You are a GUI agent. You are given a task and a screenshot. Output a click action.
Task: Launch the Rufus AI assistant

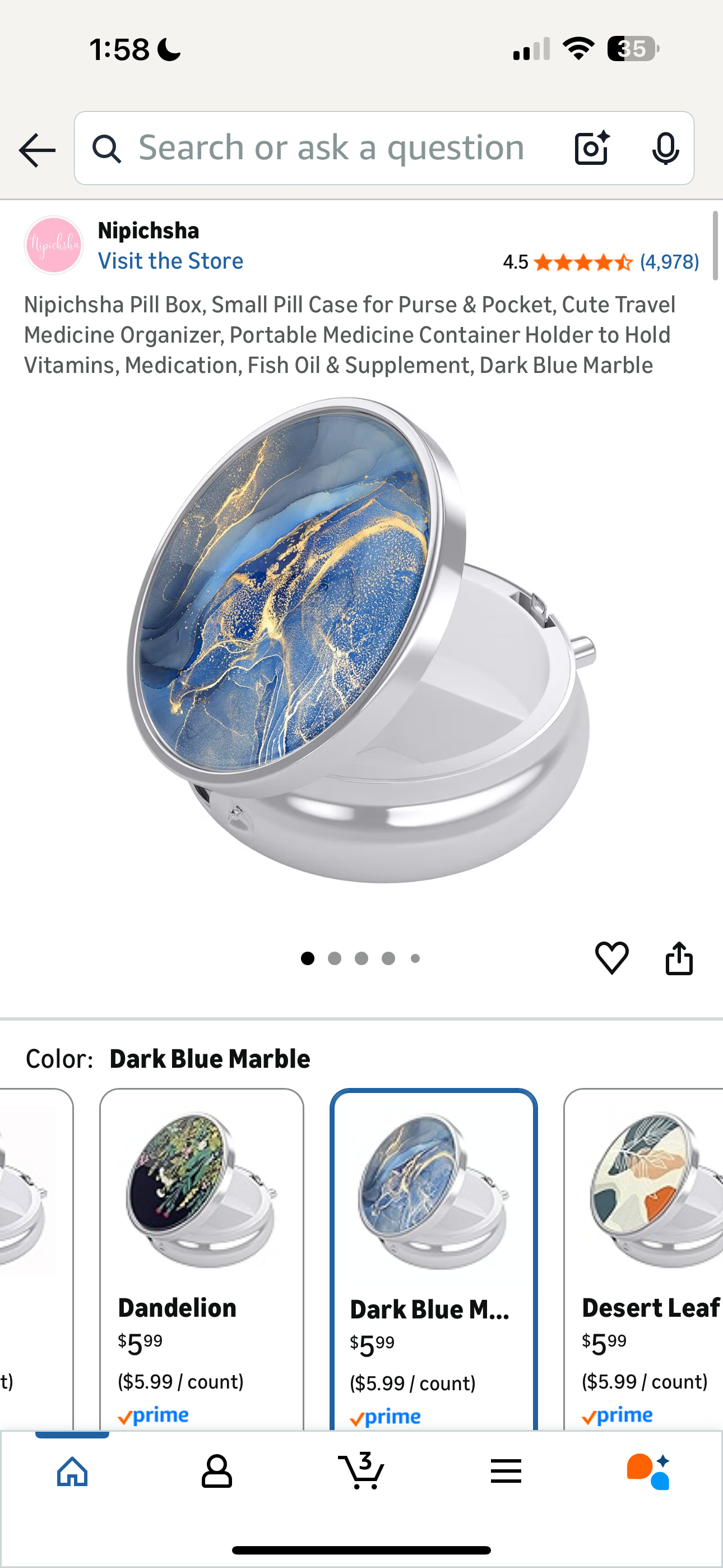tap(649, 1472)
